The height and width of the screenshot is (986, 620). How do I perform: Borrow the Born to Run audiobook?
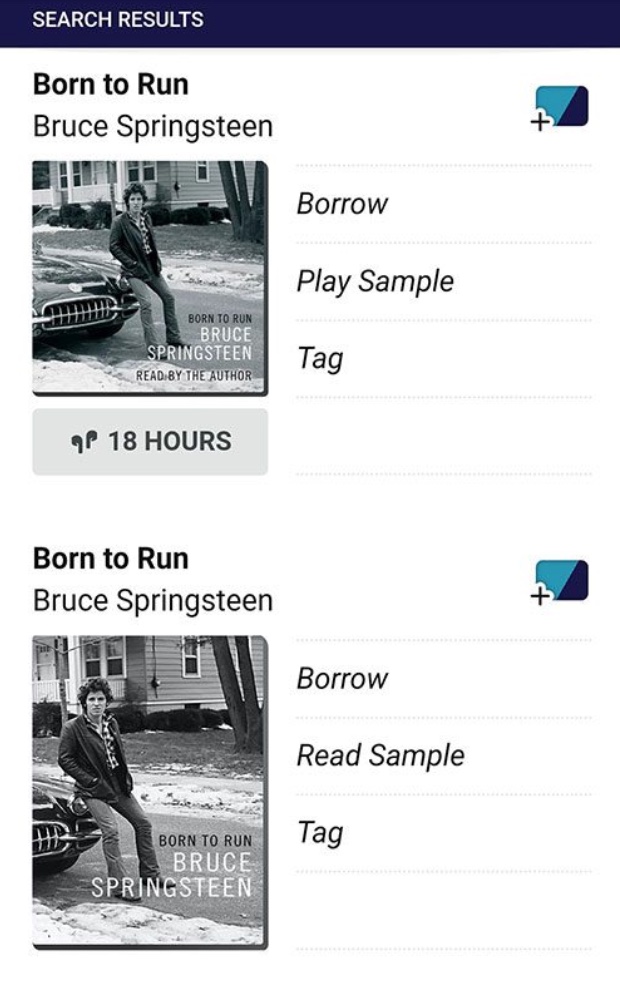pos(342,204)
